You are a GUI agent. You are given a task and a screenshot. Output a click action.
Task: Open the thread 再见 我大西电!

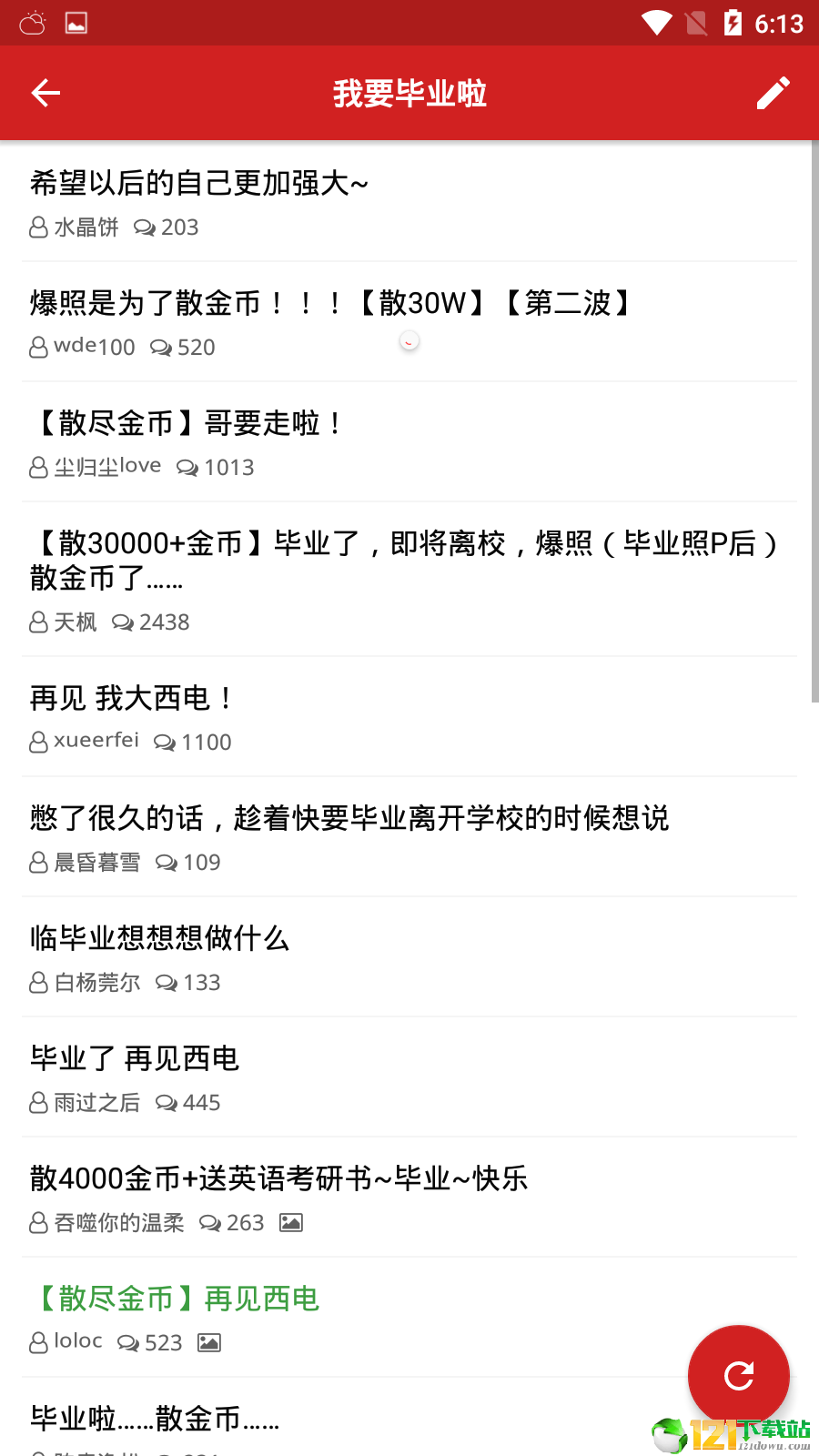click(409, 717)
